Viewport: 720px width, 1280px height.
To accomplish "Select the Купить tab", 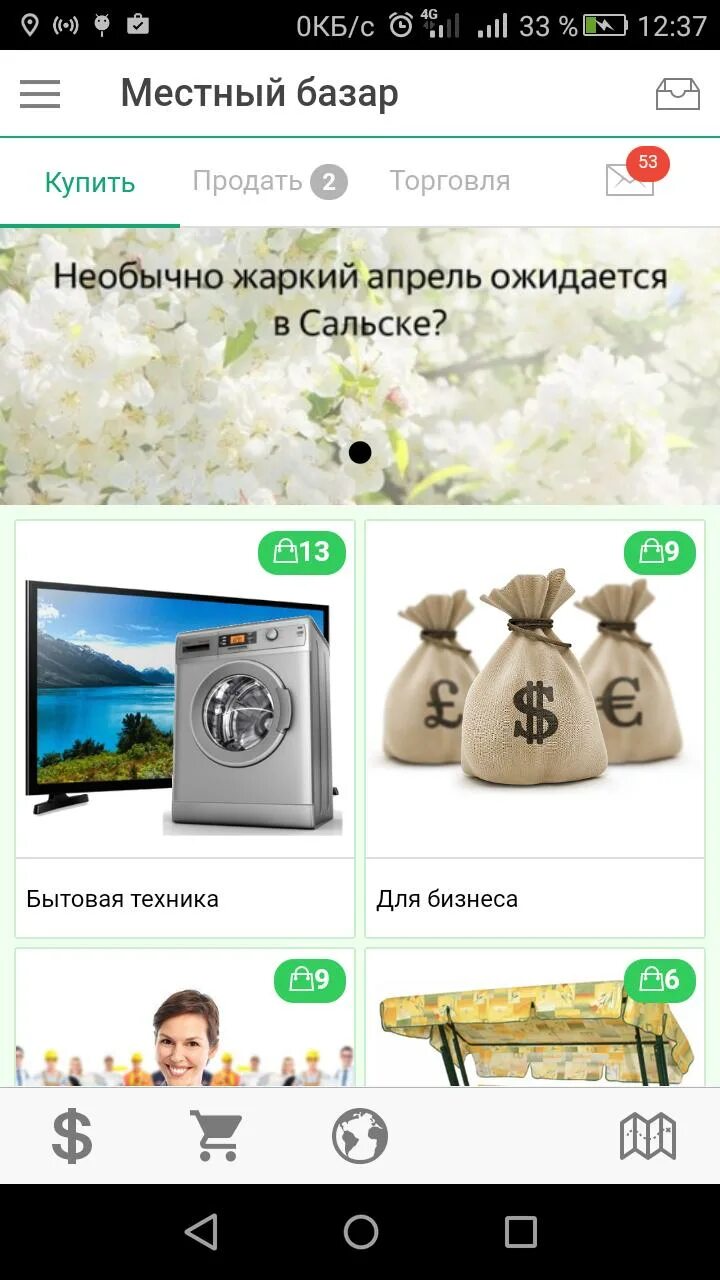I will tap(90, 183).
